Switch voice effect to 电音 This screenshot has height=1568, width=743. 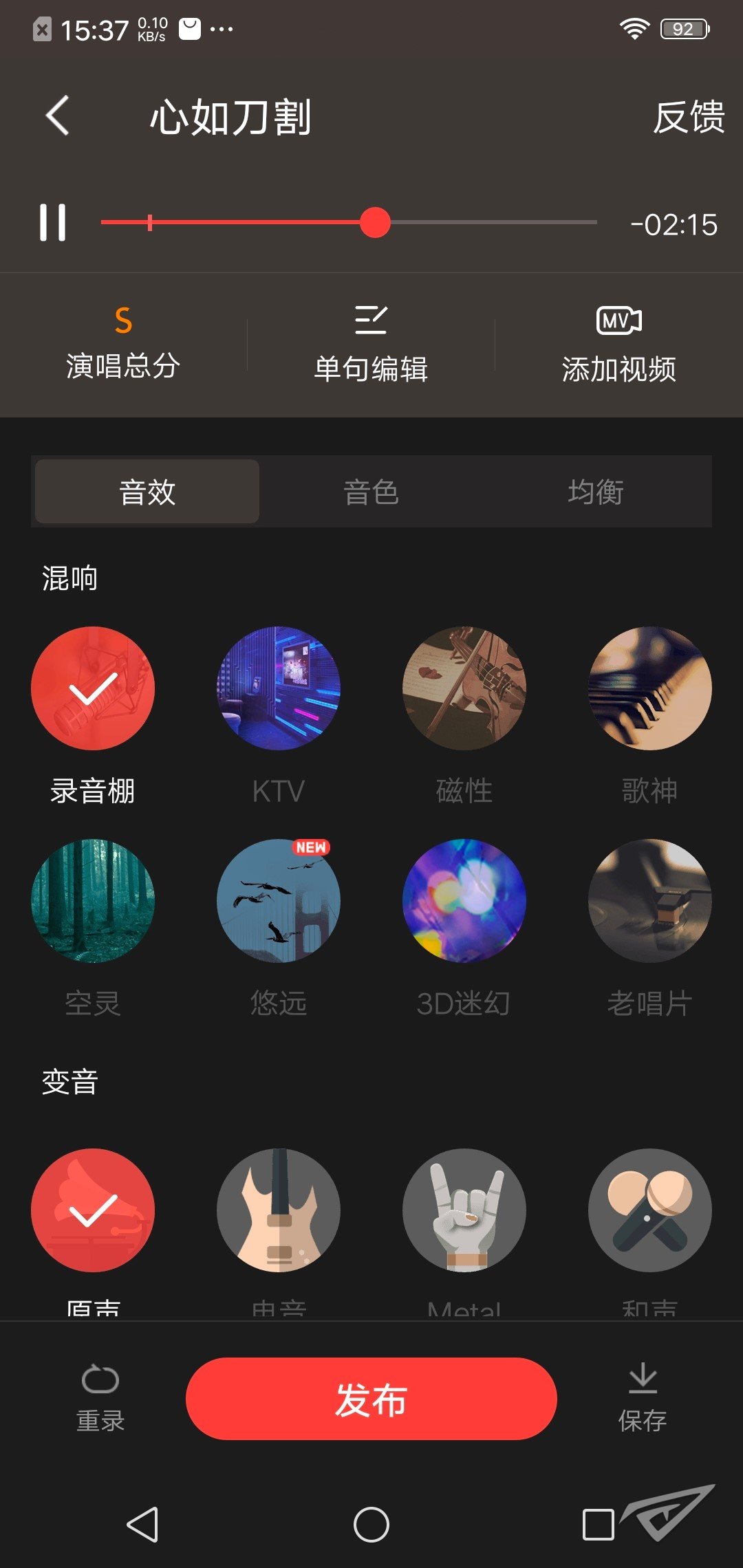point(279,1212)
